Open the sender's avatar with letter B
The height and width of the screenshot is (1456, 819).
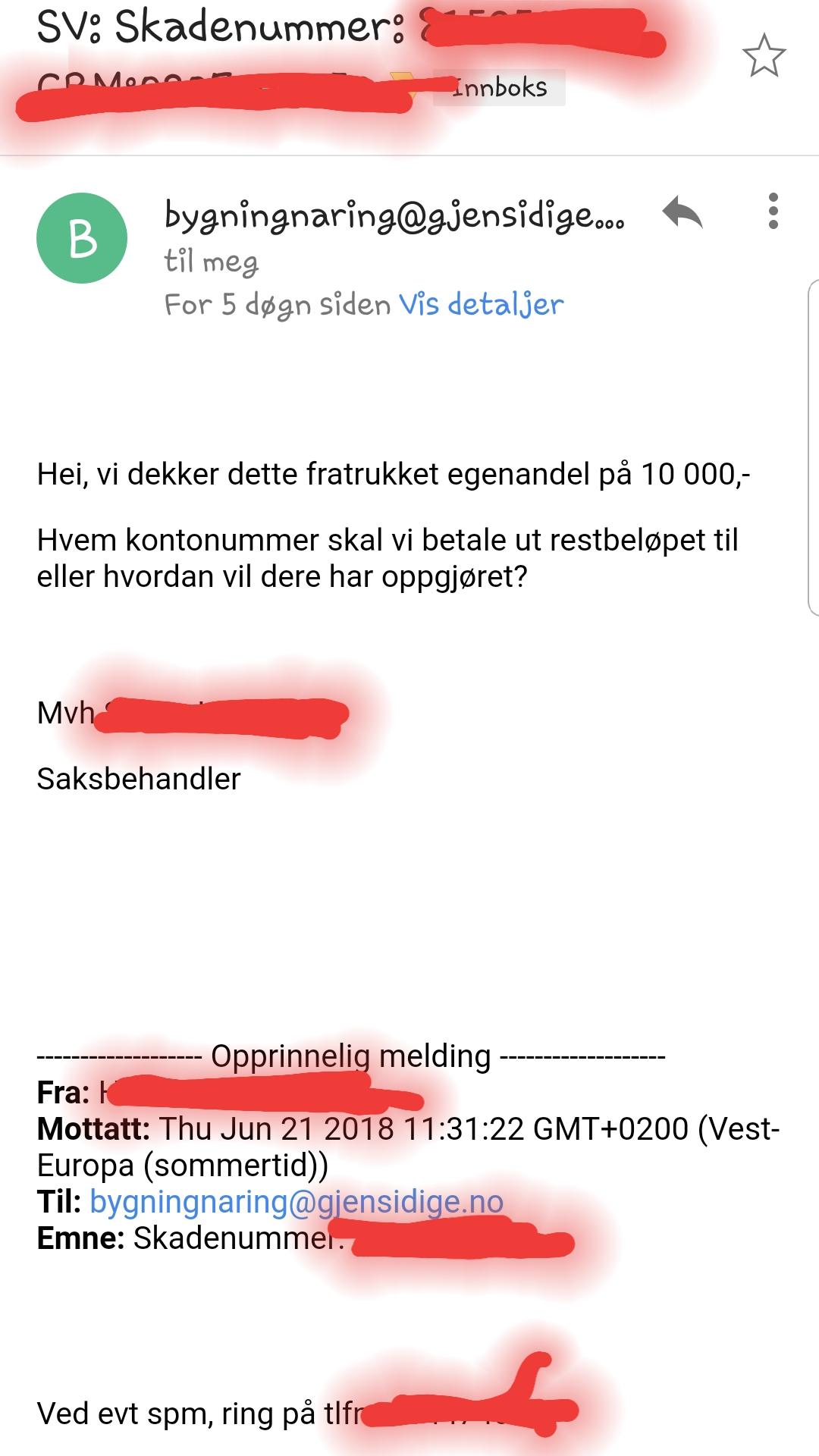coord(82,238)
